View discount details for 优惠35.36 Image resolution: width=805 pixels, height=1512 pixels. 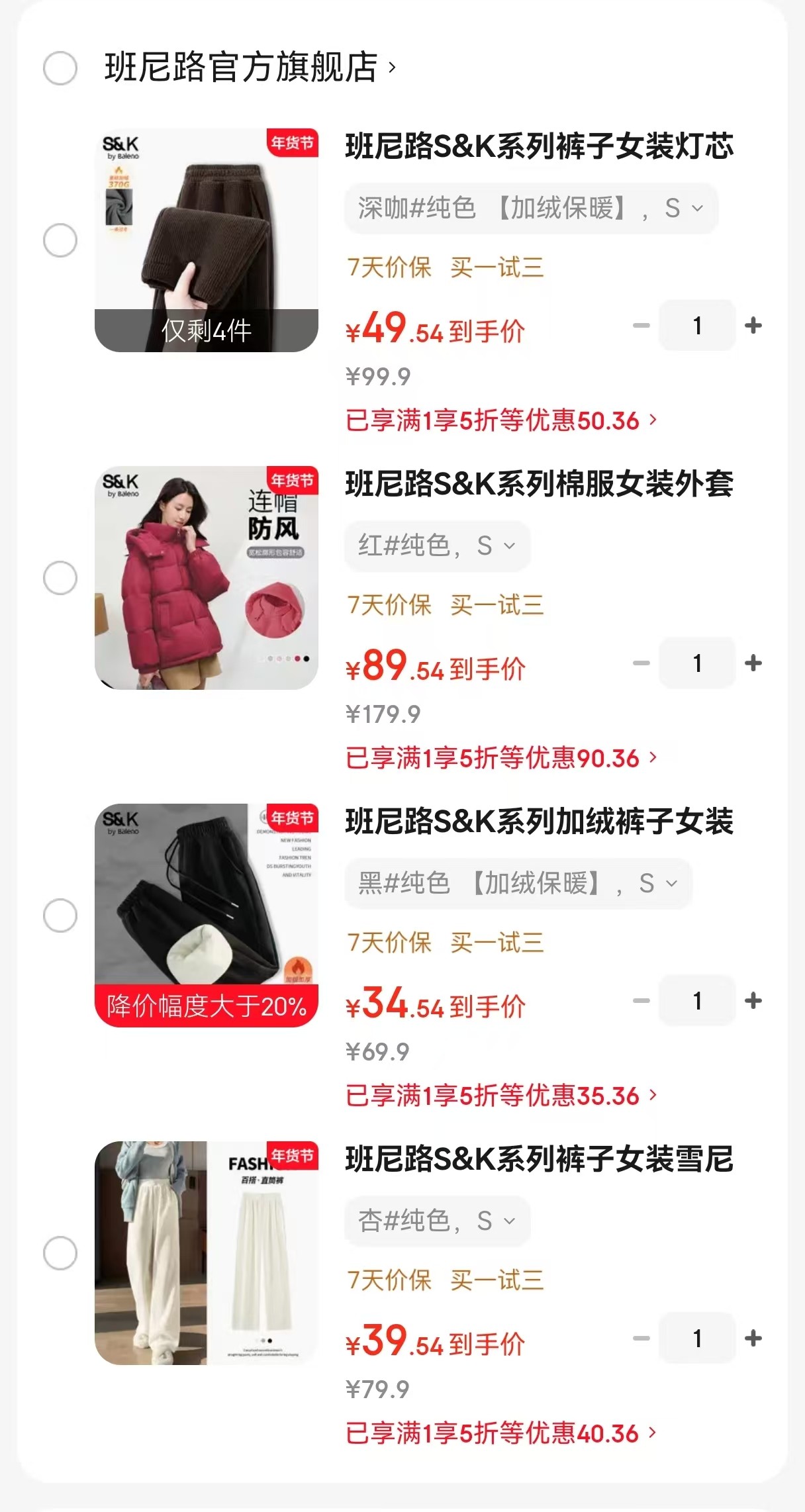click(x=501, y=1096)
